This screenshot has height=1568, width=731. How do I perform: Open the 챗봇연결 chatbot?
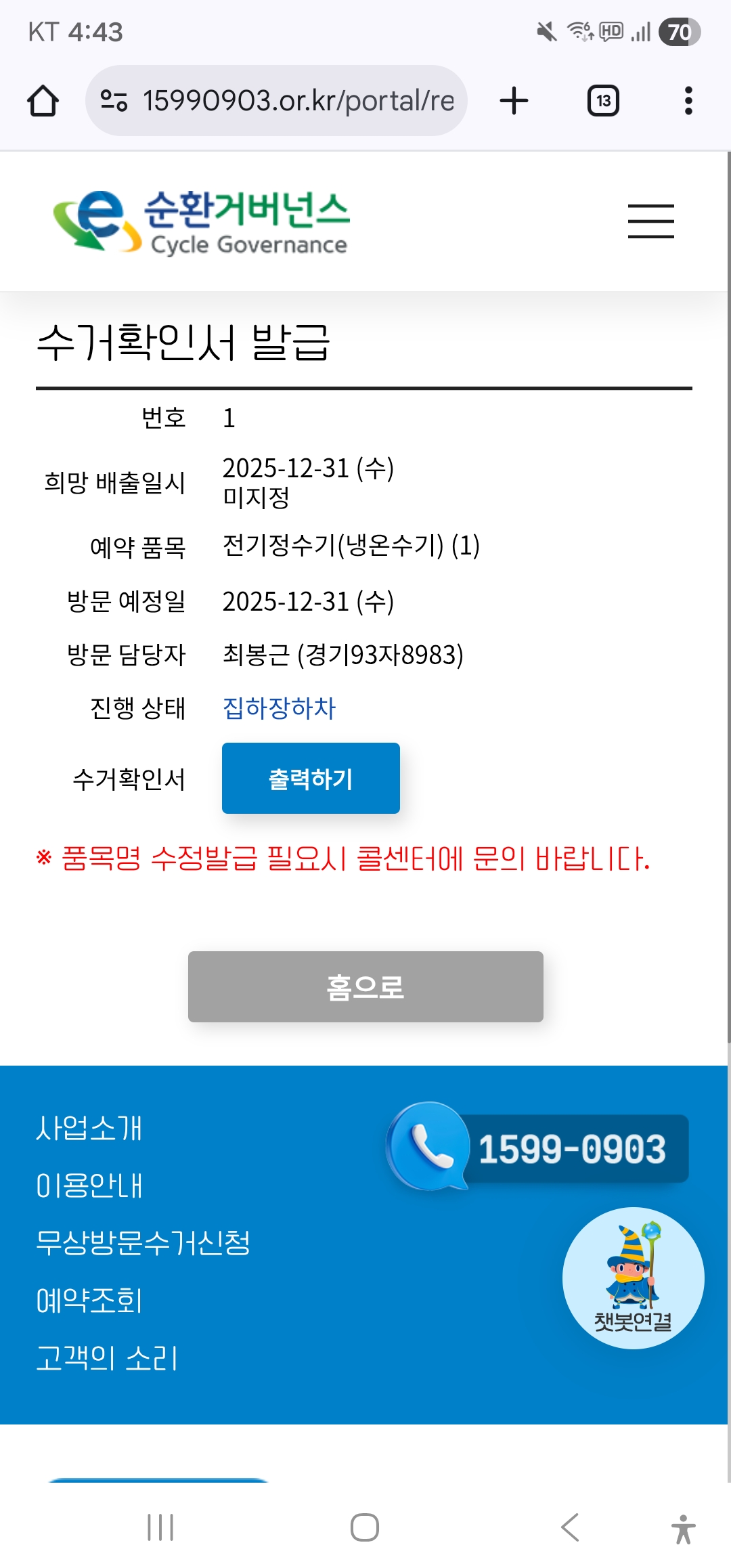click(x=633, y=1278)
